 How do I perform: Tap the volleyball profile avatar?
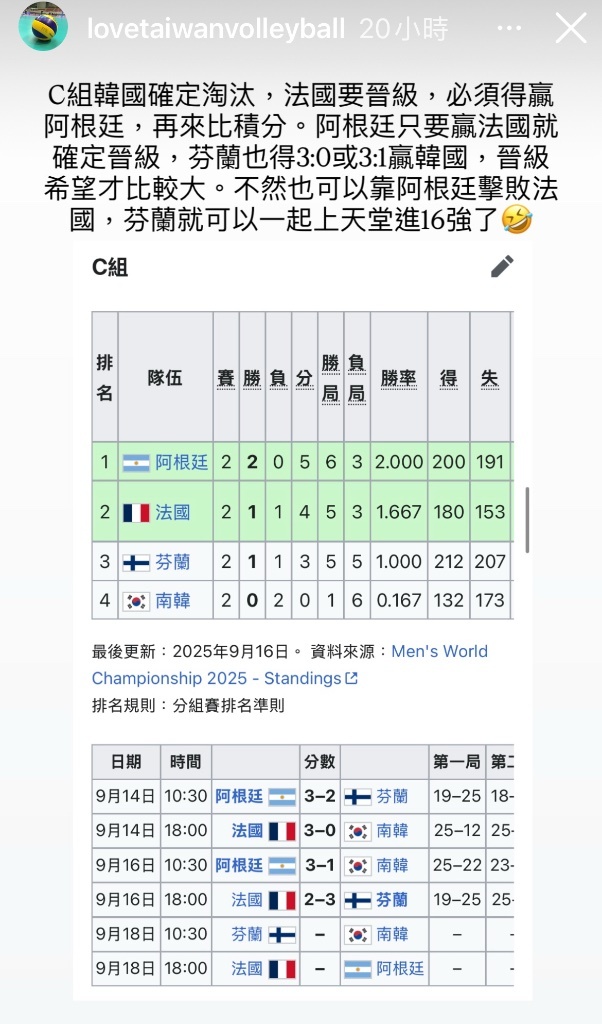pyautogui.click(x=43, y=28)
